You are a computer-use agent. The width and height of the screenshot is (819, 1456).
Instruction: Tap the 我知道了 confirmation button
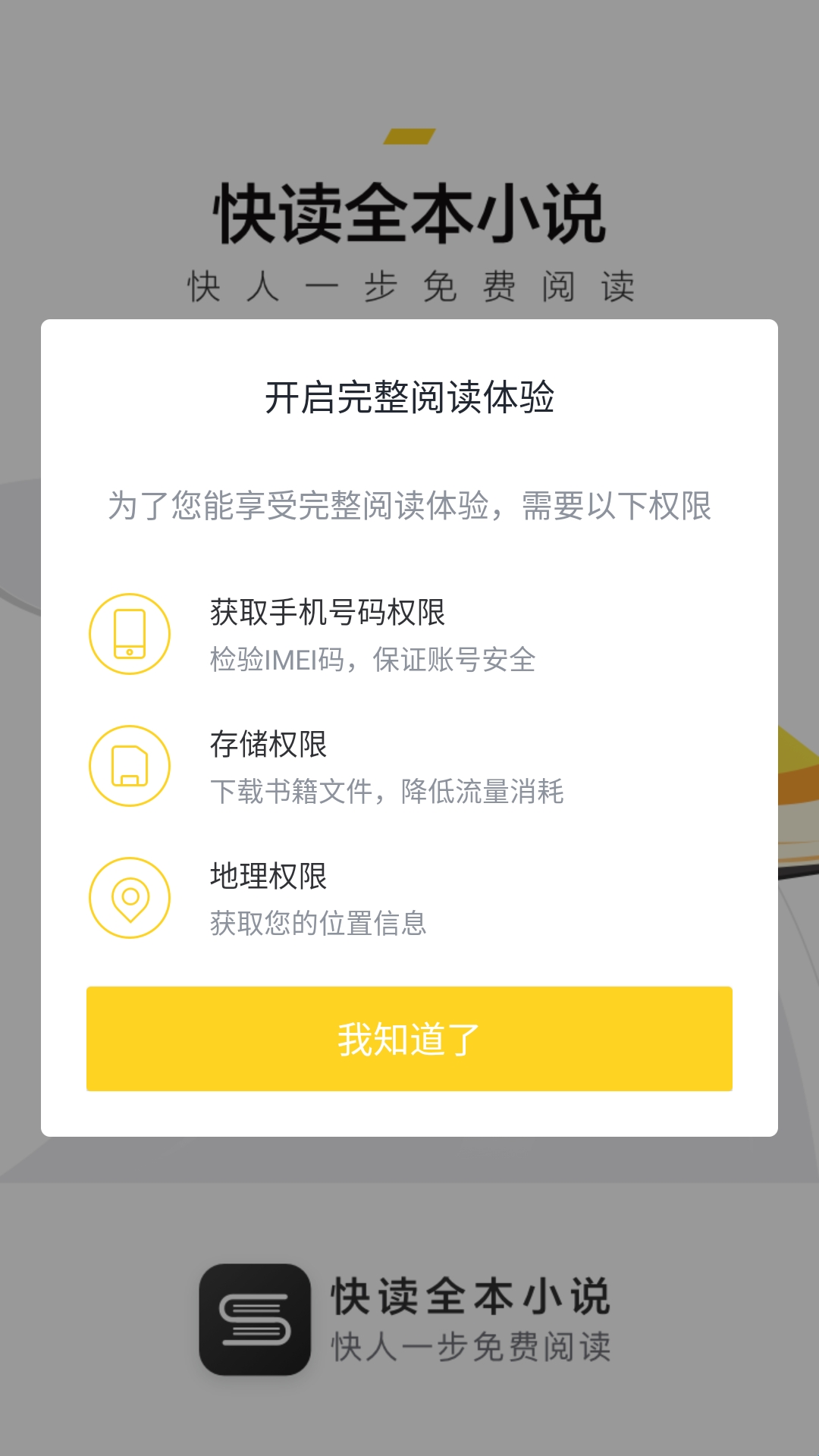pos(409,1039)
